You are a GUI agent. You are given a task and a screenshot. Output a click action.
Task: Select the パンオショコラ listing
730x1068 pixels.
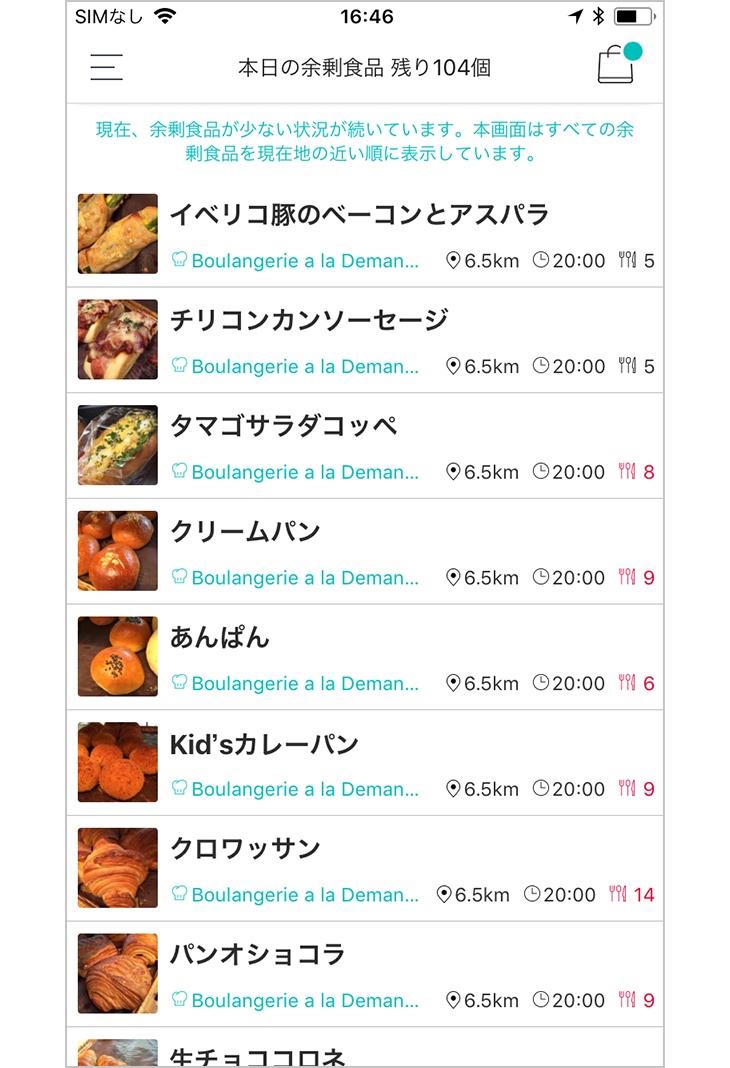[x=258, y=954]
